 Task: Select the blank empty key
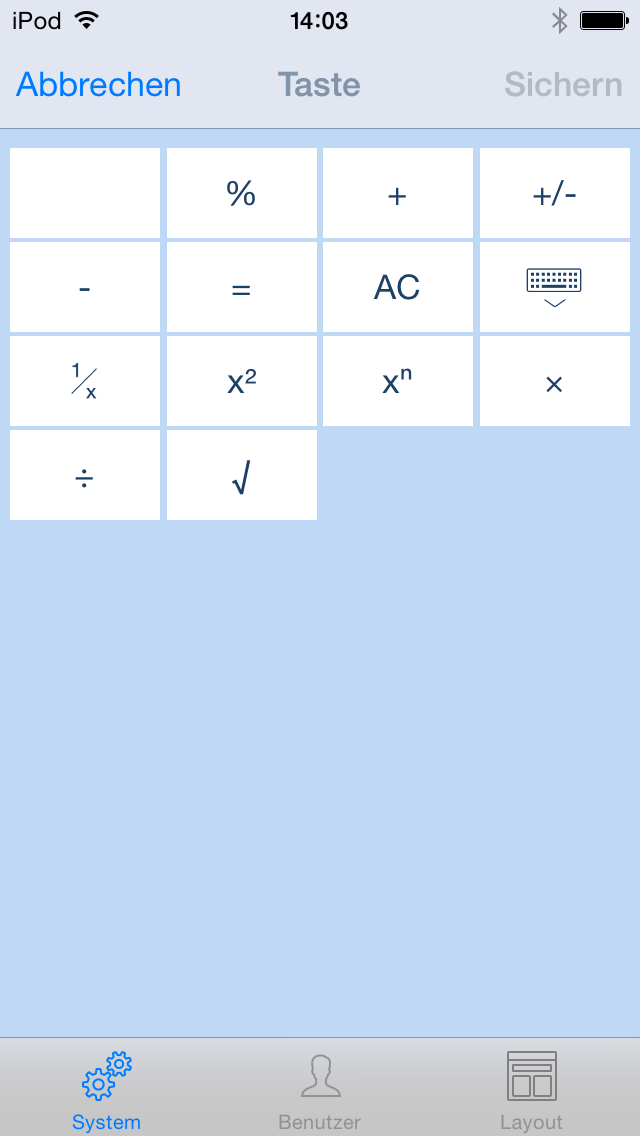pos(85,193)
